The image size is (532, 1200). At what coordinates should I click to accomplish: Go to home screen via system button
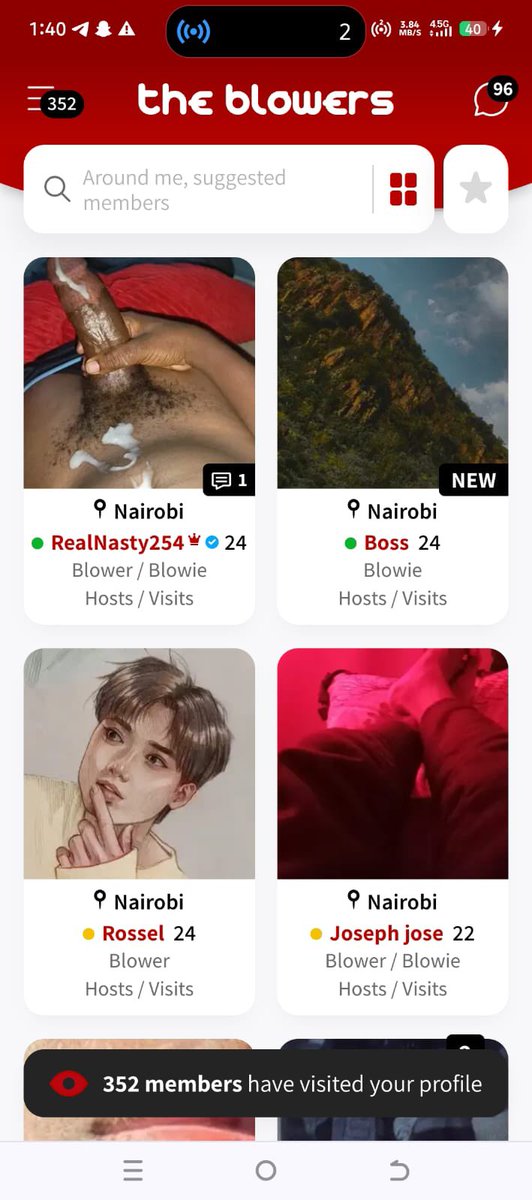[x=266, y=1171]
